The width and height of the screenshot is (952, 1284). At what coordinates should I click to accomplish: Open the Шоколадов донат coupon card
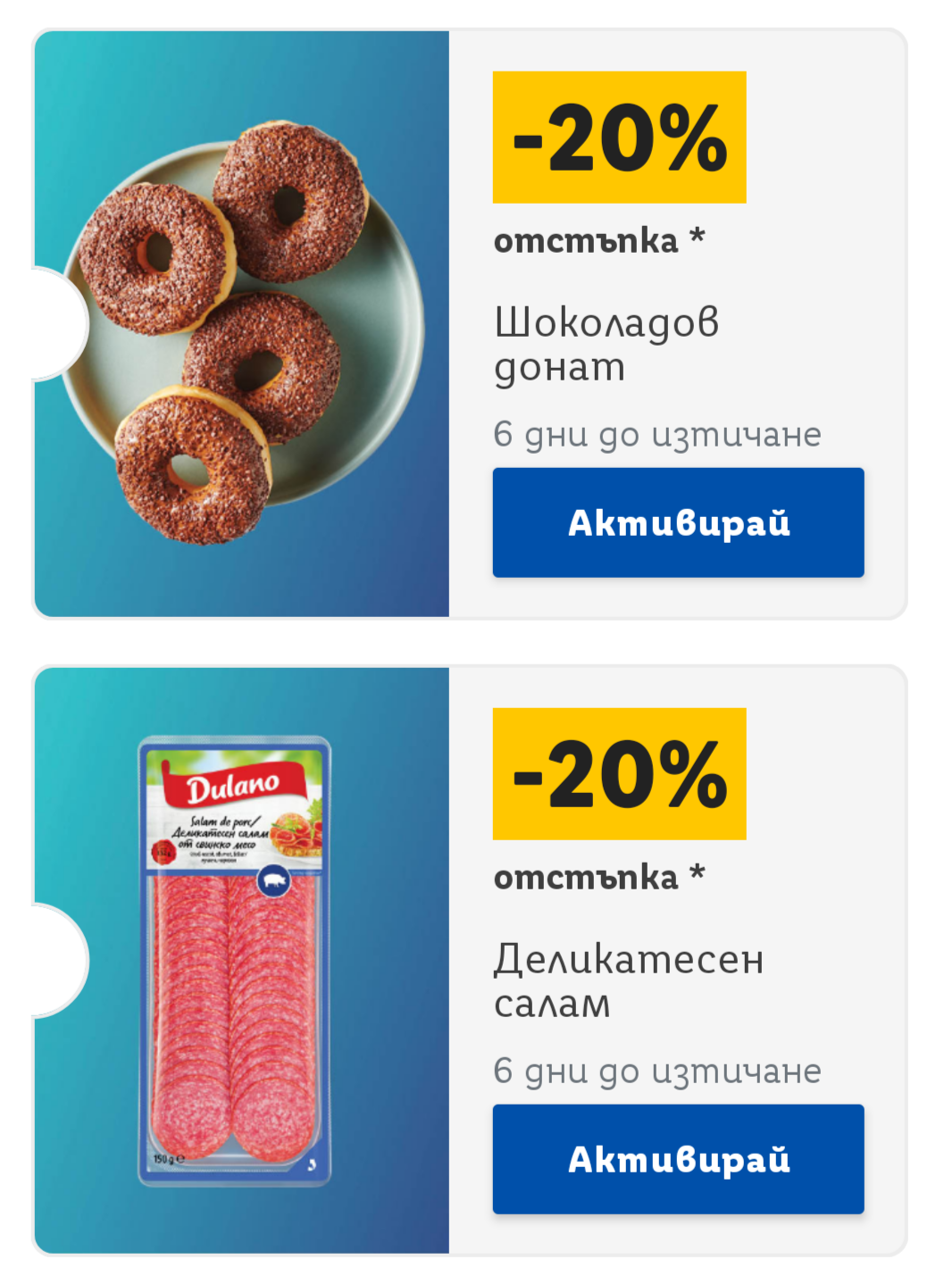coord(241,324)
